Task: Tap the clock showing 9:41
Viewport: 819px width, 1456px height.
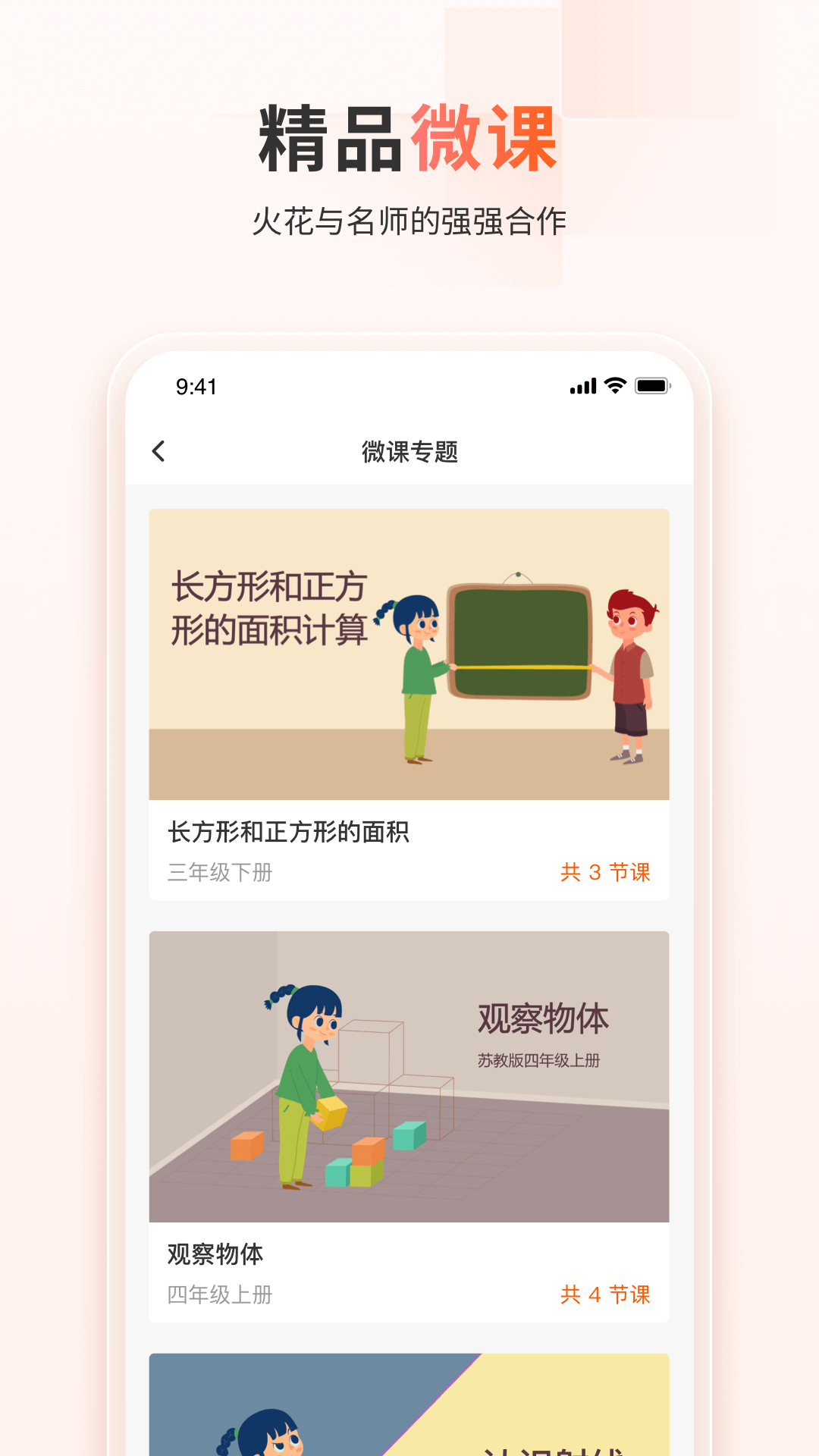Action: [196, 388]
